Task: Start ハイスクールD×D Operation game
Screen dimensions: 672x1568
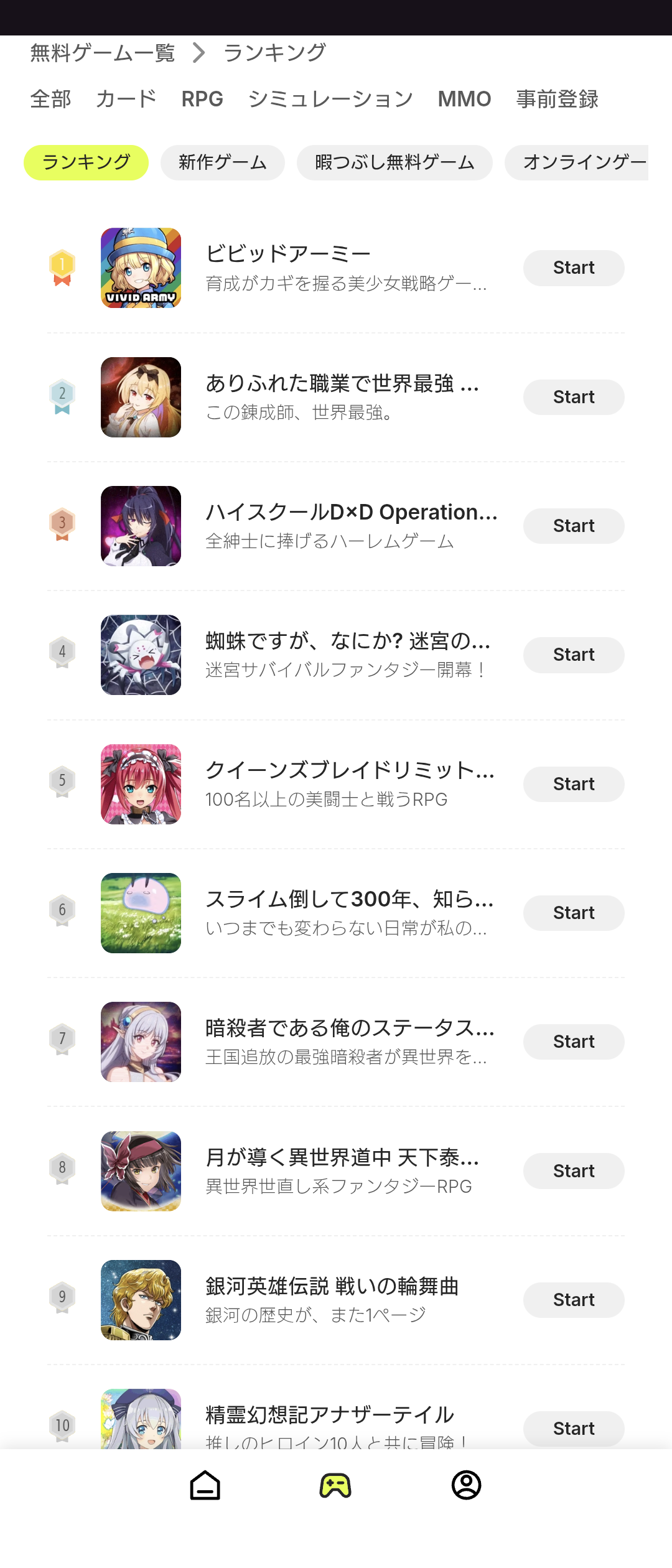Action: (x=574, y=526)
